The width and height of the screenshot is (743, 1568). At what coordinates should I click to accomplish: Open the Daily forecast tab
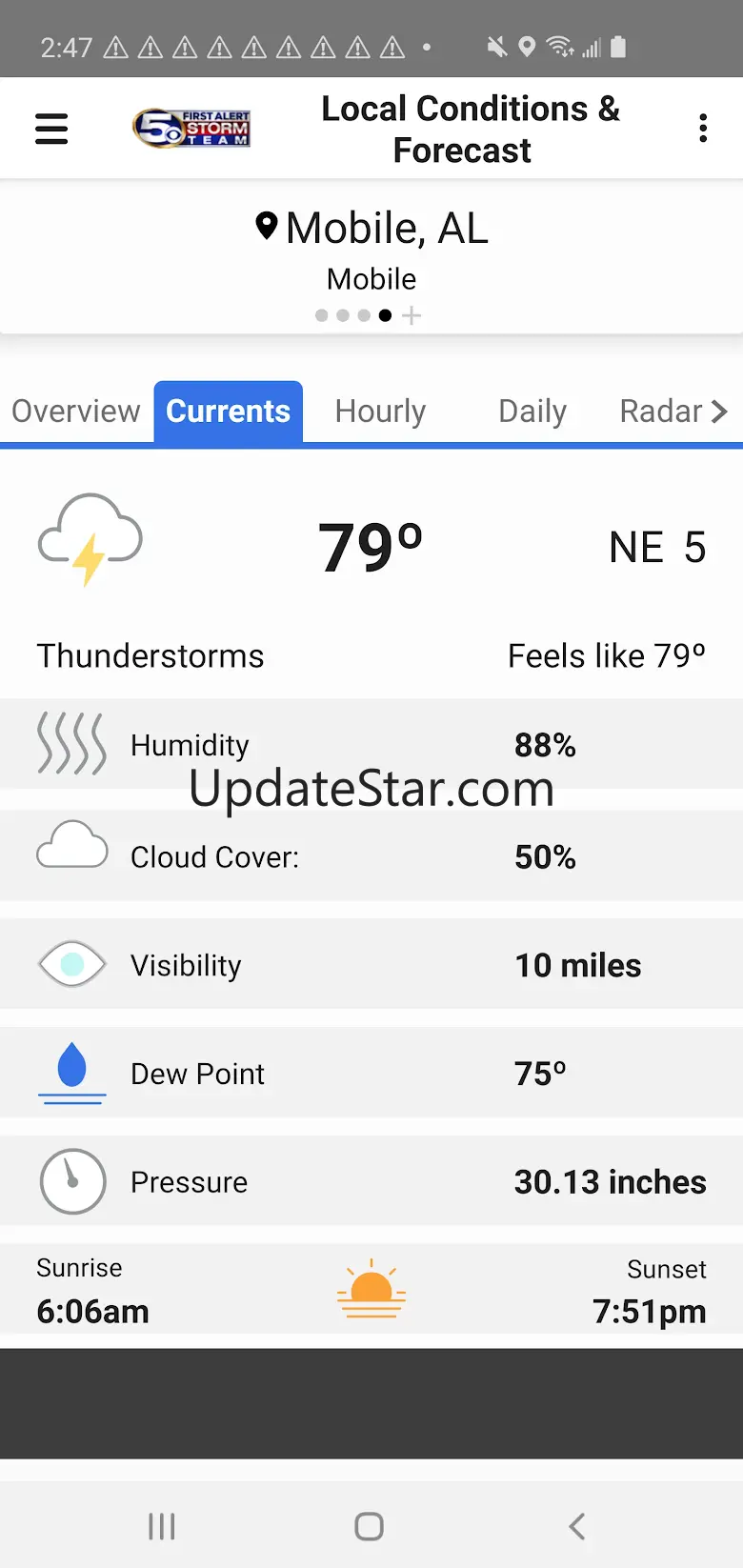pyautogui.click(x=532, y=412)
